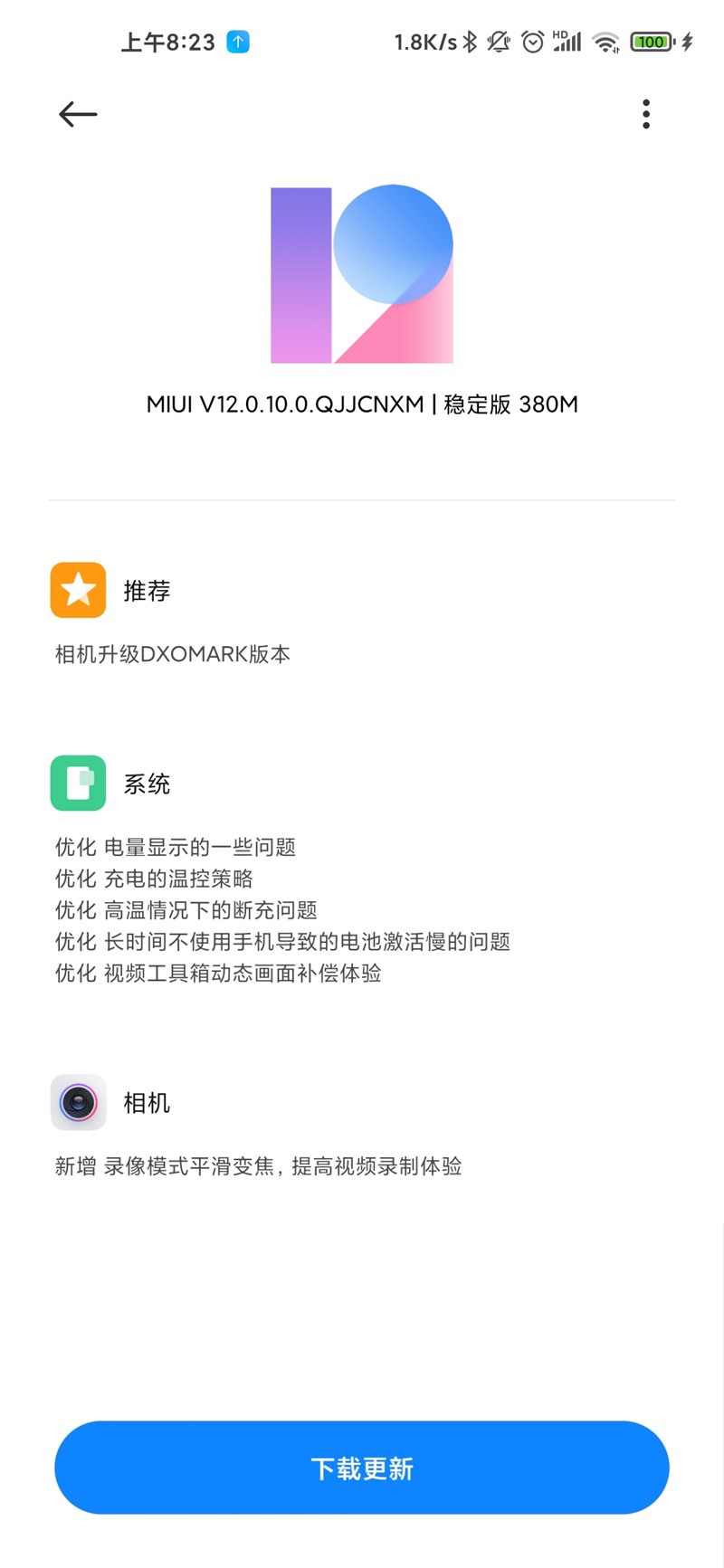Tap the 下载更新 button
The image size is (724, 1568).
(362, 1468)
